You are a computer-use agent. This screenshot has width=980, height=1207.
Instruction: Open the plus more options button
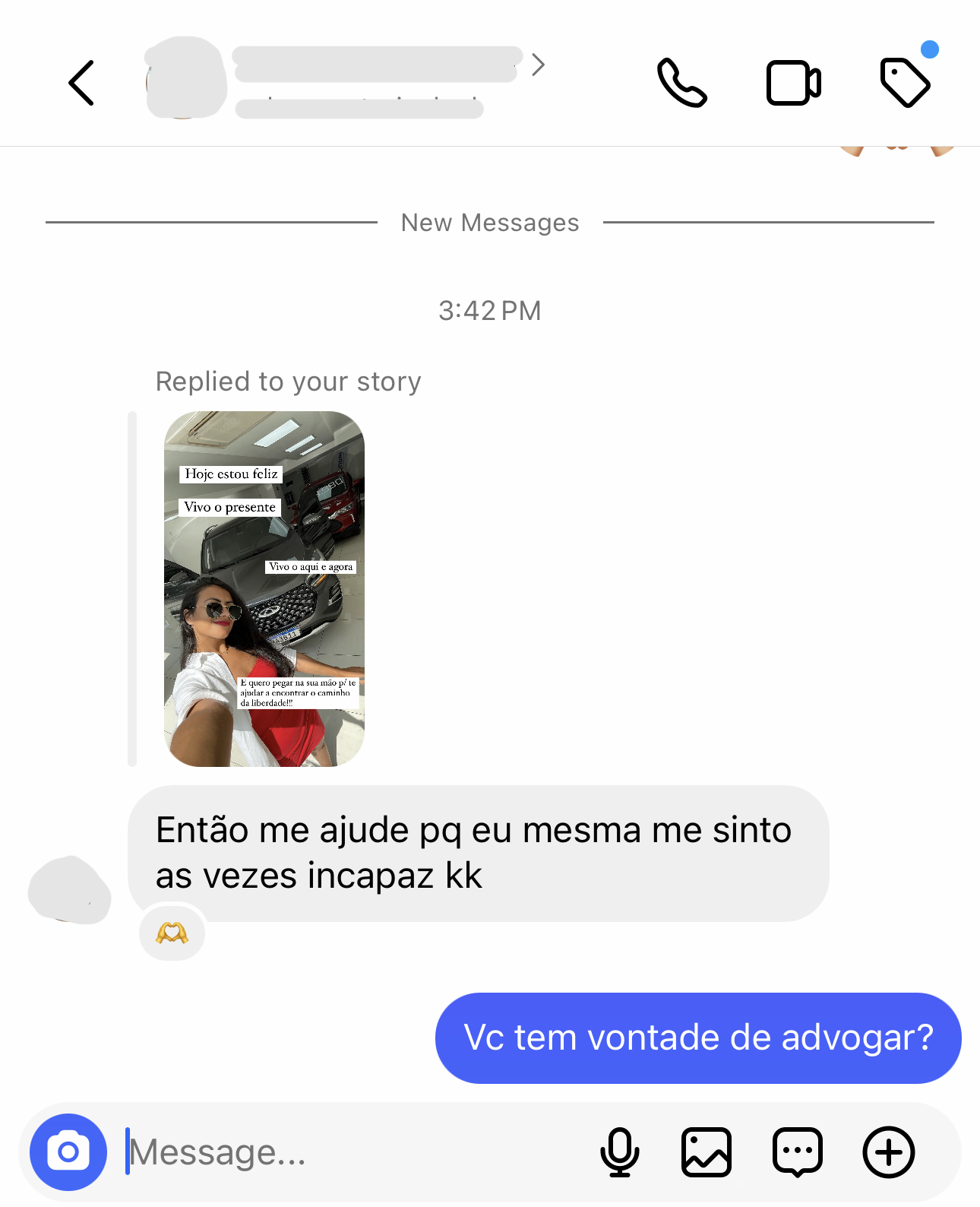(x=888, y=1152)
